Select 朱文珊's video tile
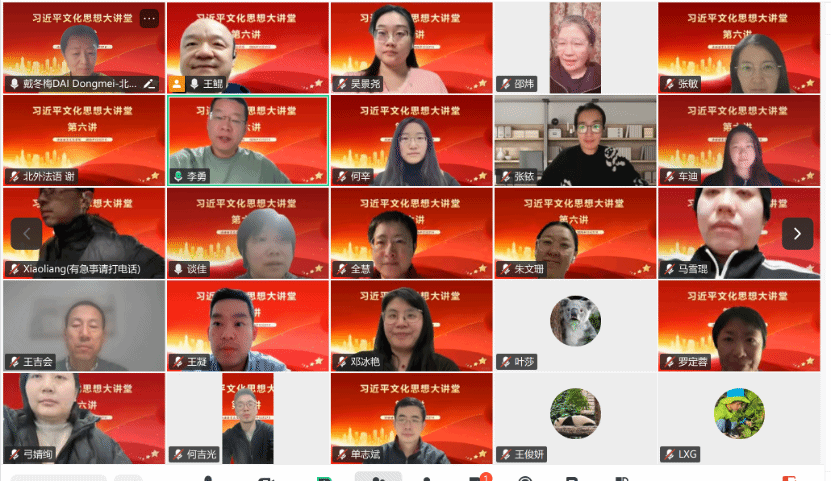Viewport: 832px width, 482px height. pos(575,233)
